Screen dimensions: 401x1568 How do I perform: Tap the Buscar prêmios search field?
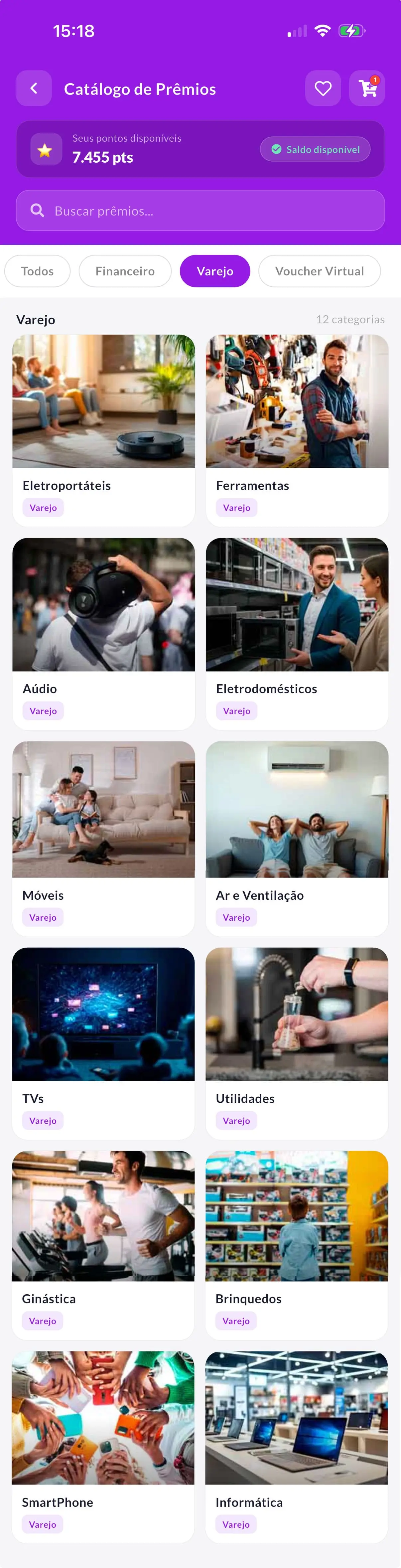click(200, 211)
